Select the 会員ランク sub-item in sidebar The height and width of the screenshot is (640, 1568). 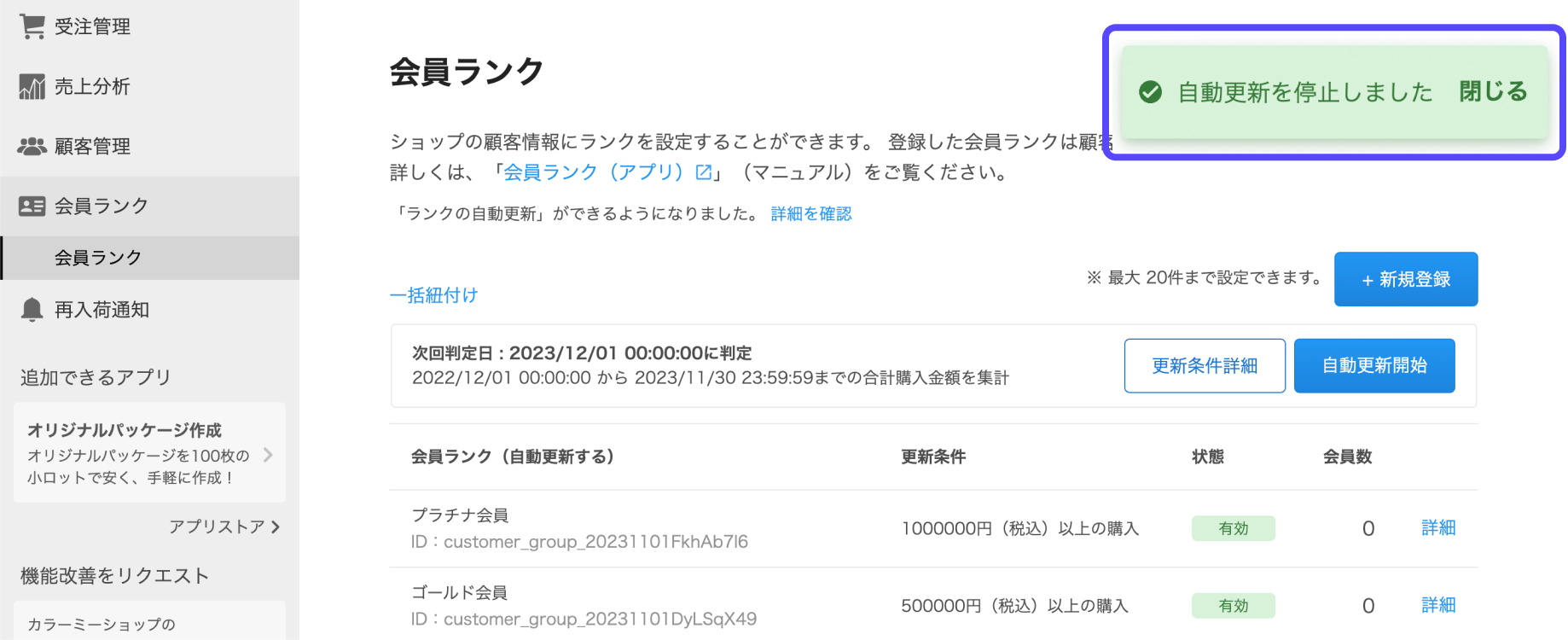[x=98, y=258]
